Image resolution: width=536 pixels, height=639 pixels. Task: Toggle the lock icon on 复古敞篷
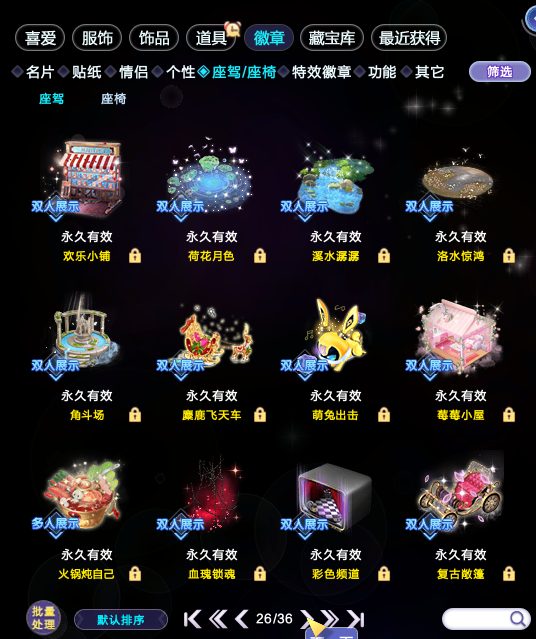[x=509, y=574]
